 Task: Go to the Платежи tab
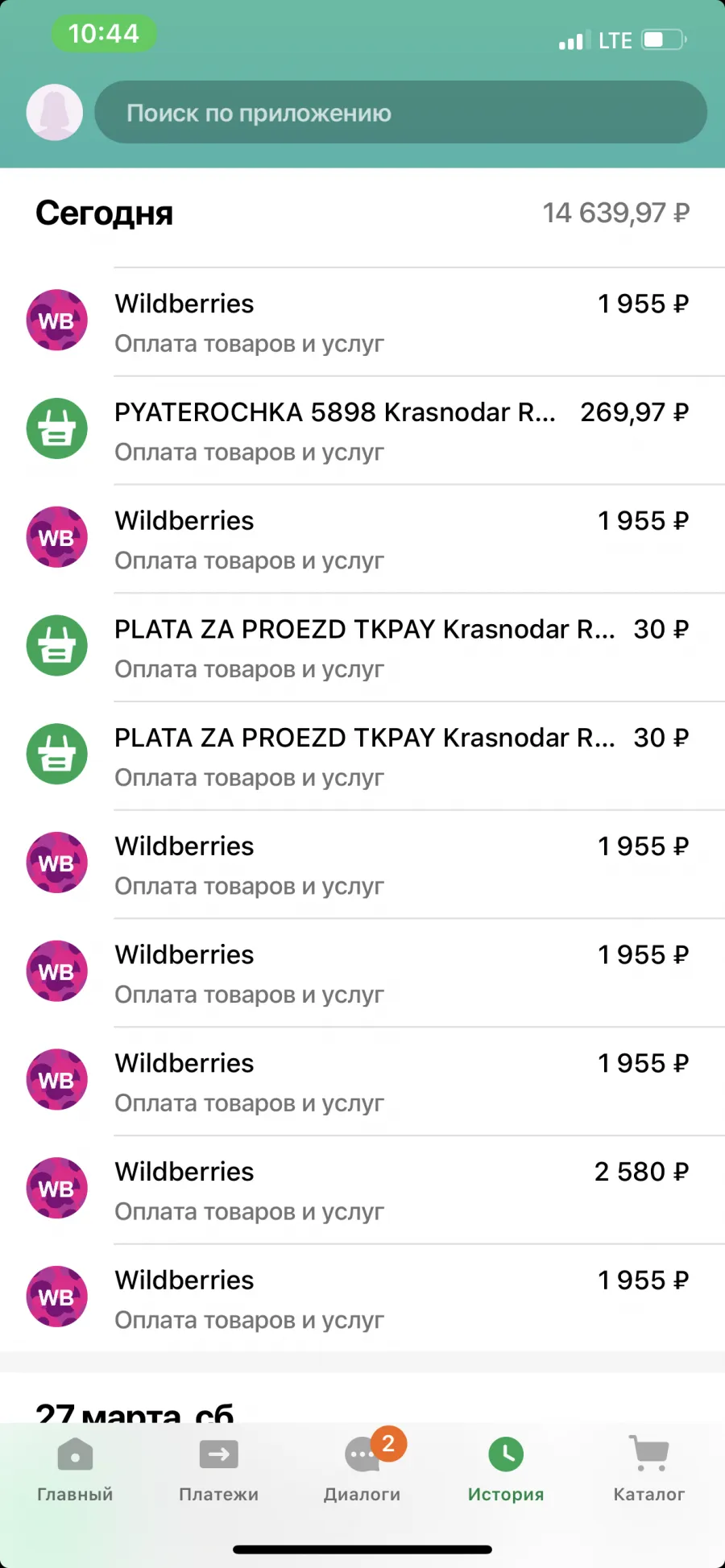click(x=218, y=1470)
